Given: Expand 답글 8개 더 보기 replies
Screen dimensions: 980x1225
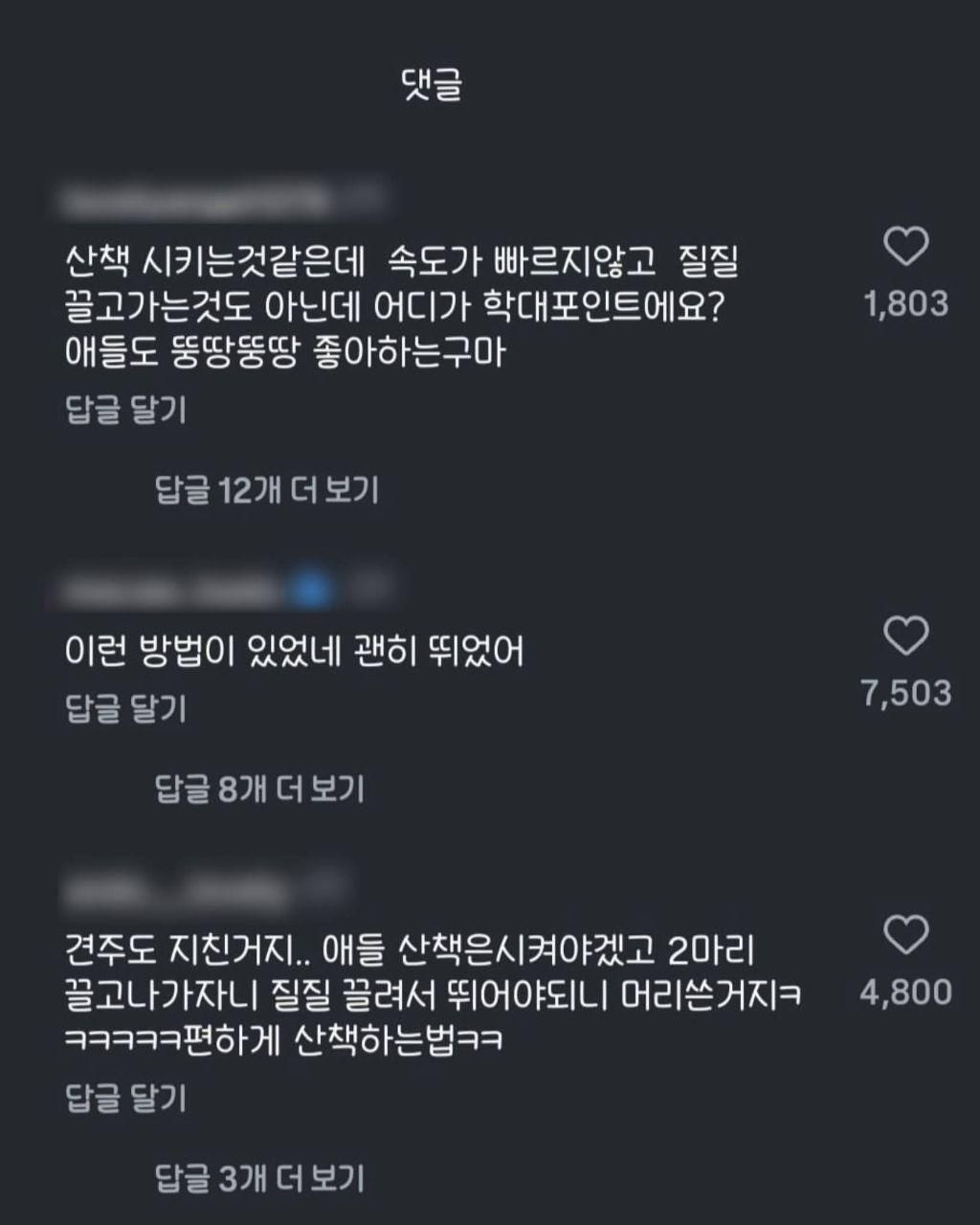Looking at the screenshot, I should pyautogui.click(x=259, y=790).
